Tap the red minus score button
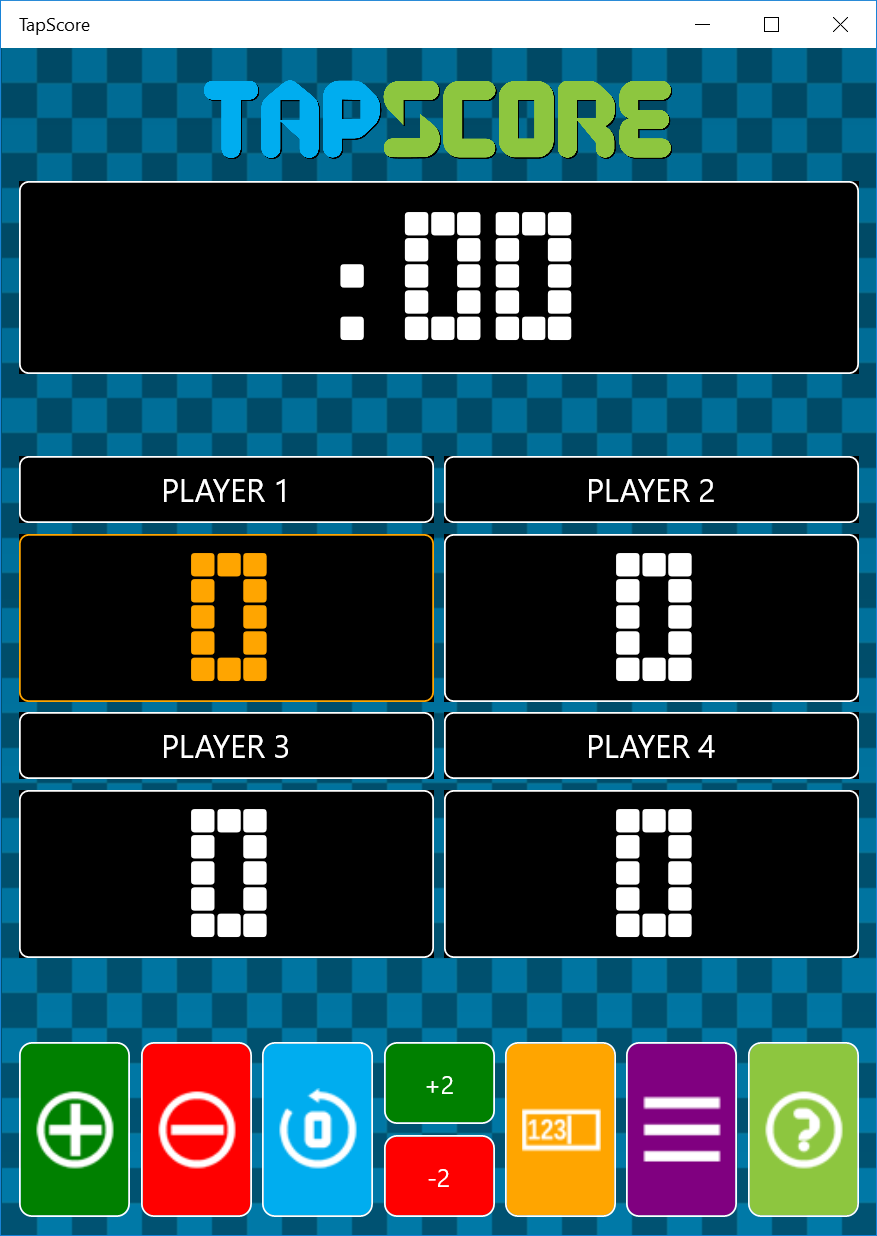Viewport: 877px width, 1236px height. coord(196,1129)
